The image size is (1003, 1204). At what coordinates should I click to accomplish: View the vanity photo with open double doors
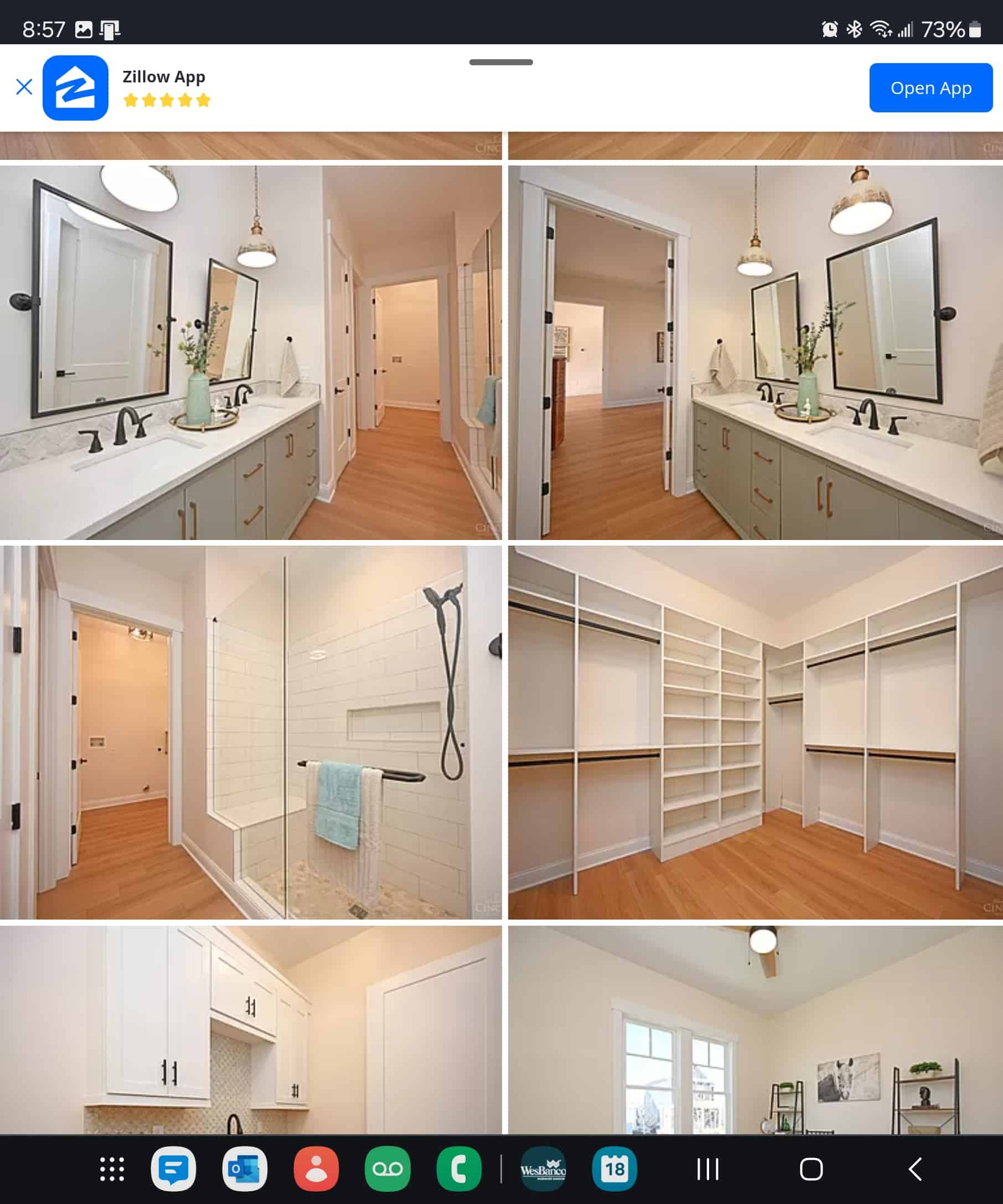point(754,352)
